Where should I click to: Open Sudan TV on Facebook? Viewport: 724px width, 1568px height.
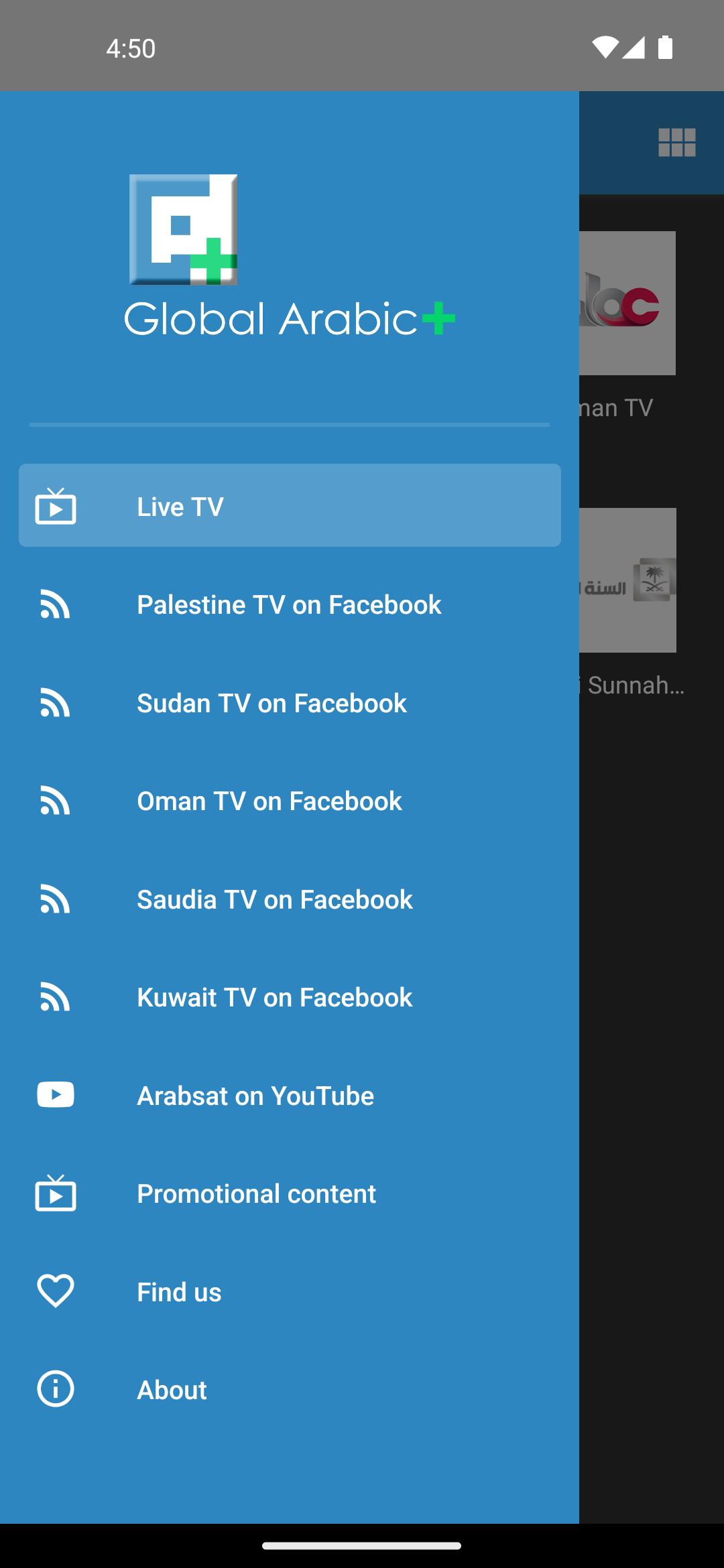pos(290,703)
